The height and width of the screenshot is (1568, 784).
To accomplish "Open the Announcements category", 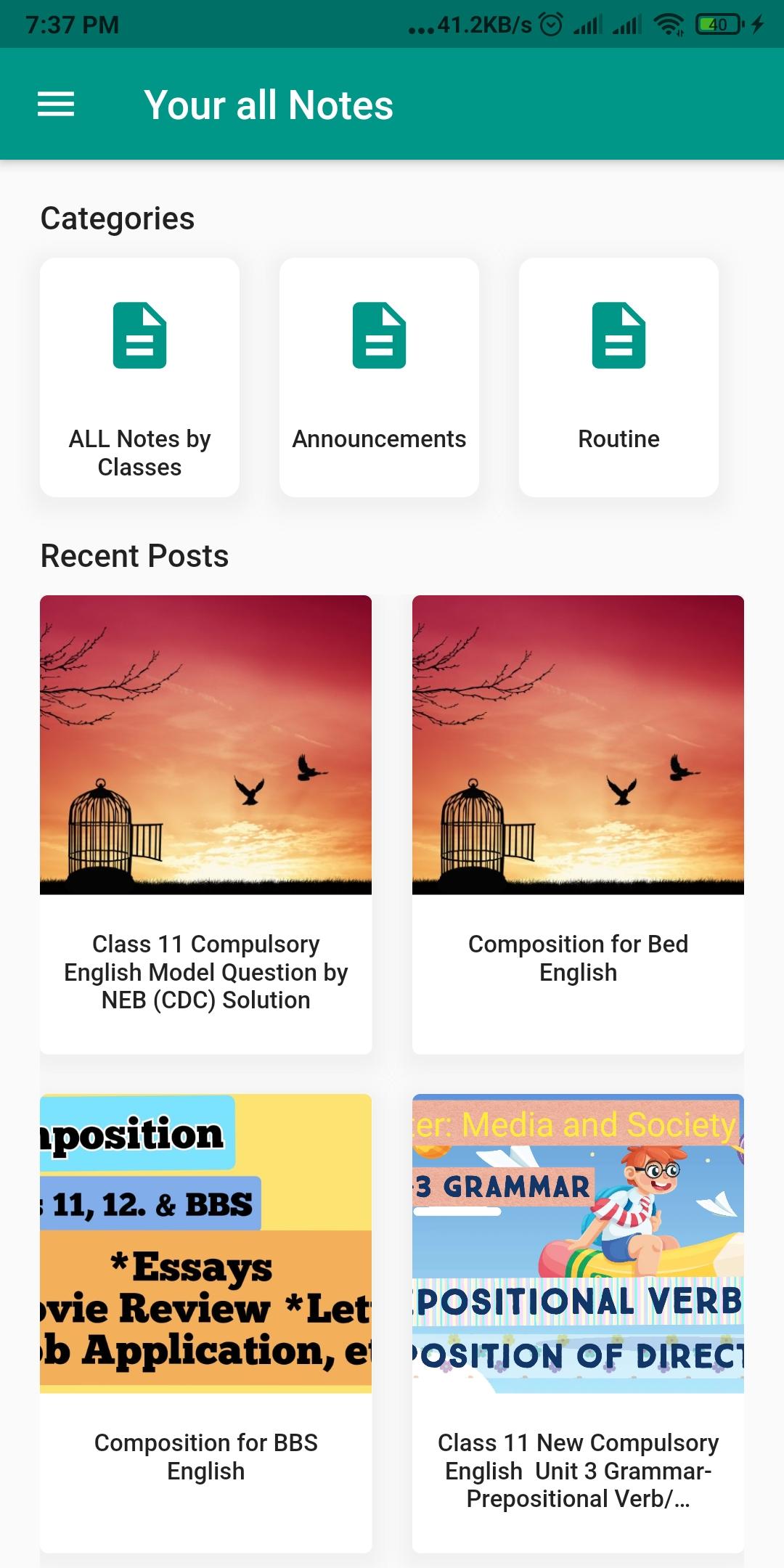I will pos(379,377).
